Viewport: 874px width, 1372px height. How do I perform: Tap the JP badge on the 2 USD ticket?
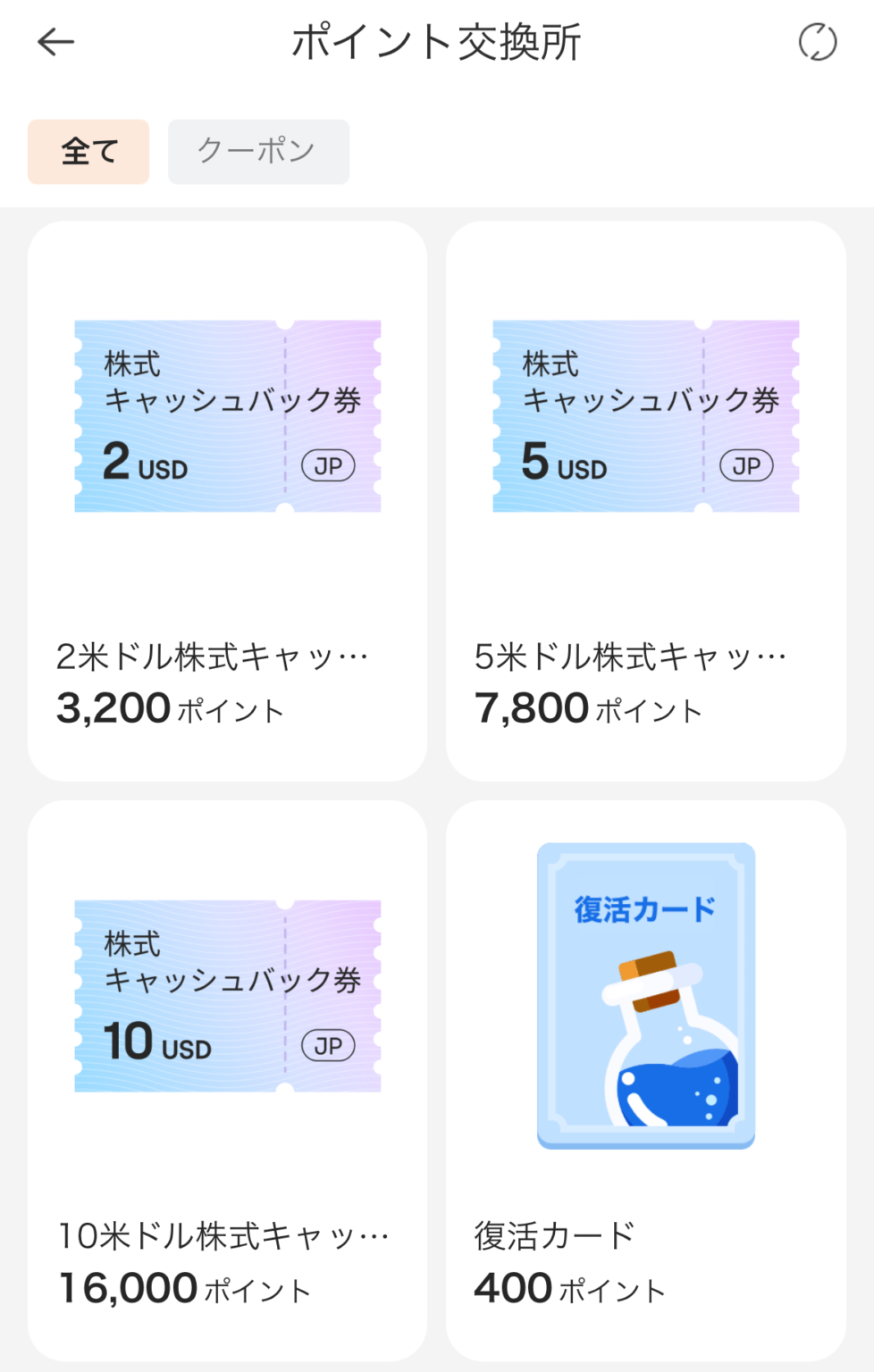click(x=326, y=464)
